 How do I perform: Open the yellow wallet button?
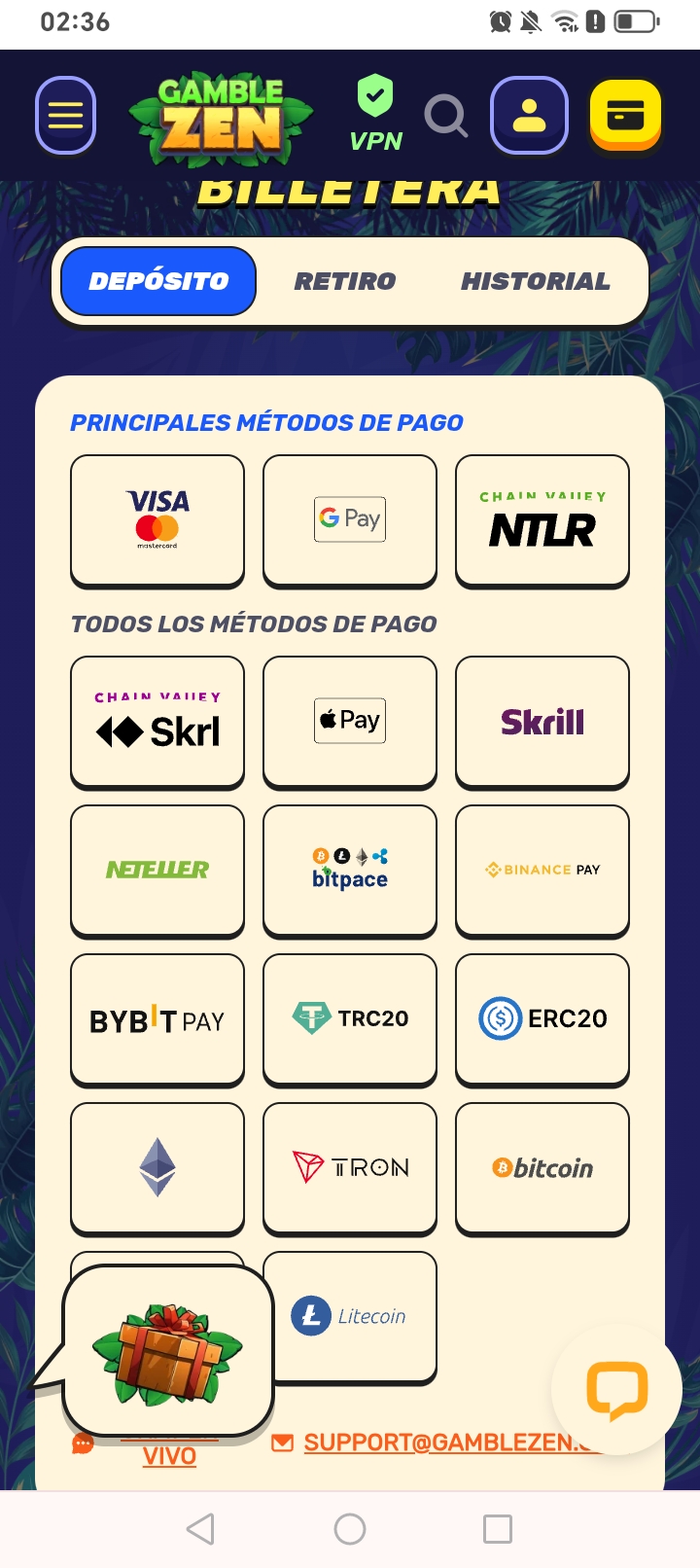(625, 116)
